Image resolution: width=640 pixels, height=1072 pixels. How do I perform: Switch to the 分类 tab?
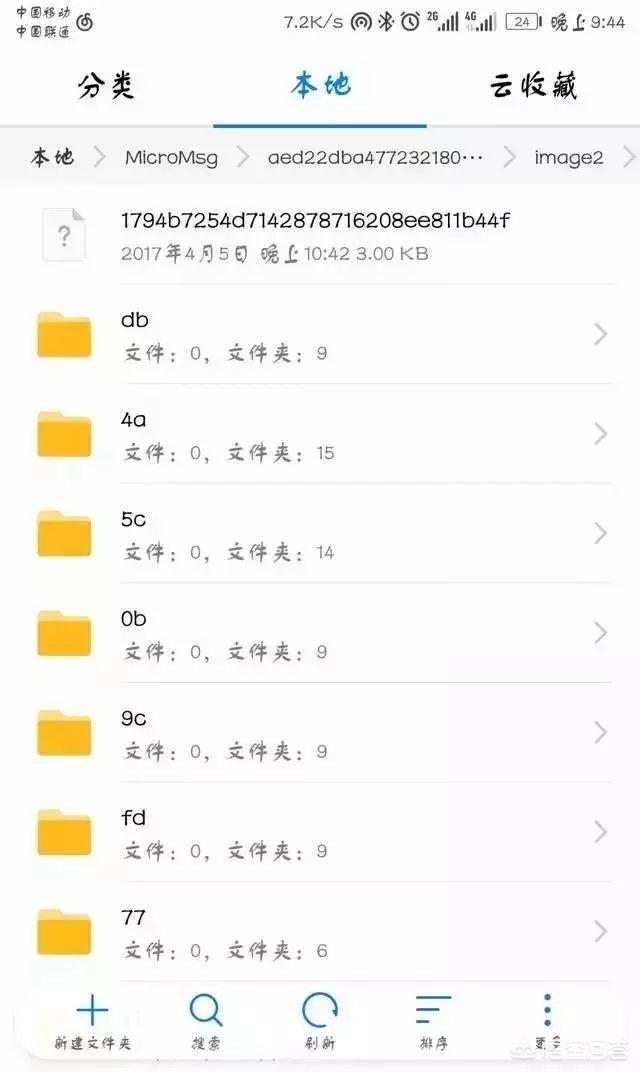[x=106, y=87]
